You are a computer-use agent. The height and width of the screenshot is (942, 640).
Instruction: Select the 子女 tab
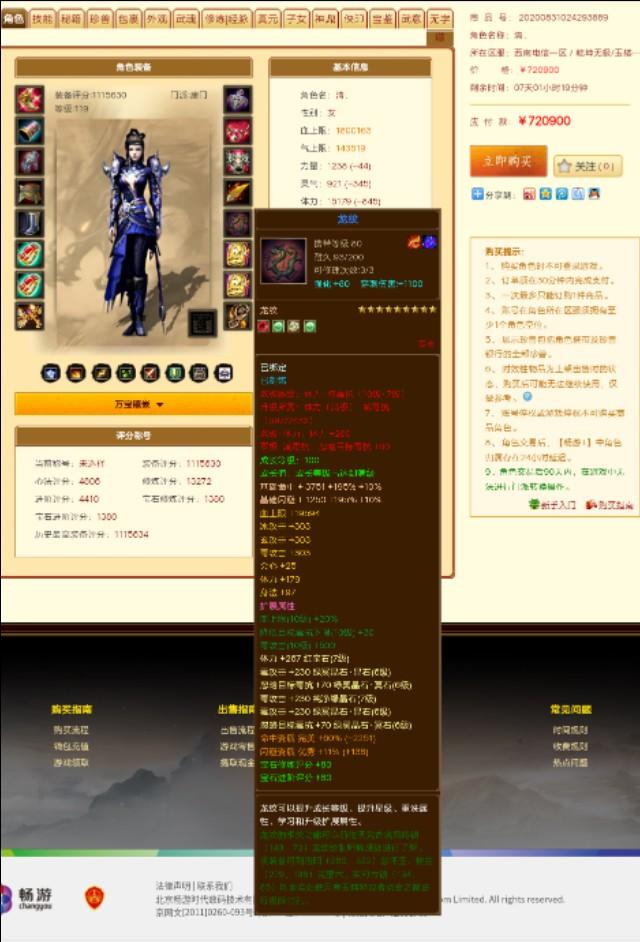[x=297, y=18]
